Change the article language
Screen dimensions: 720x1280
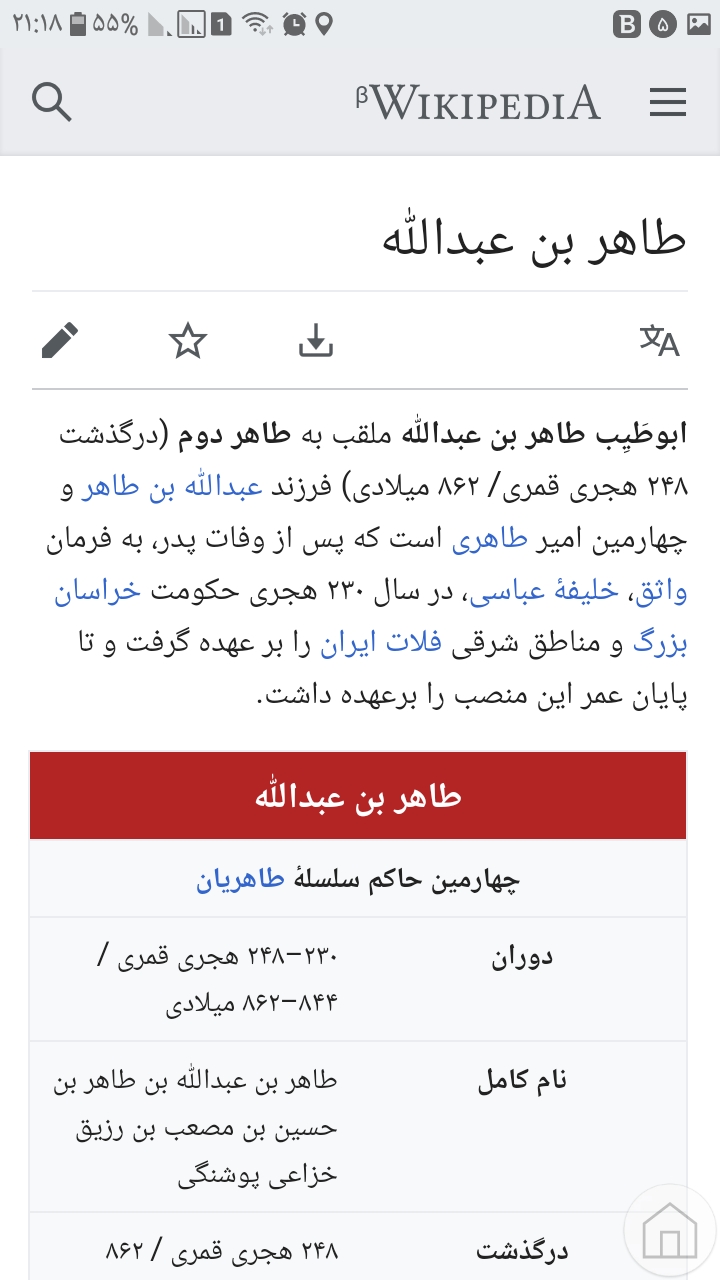[659, 341]
